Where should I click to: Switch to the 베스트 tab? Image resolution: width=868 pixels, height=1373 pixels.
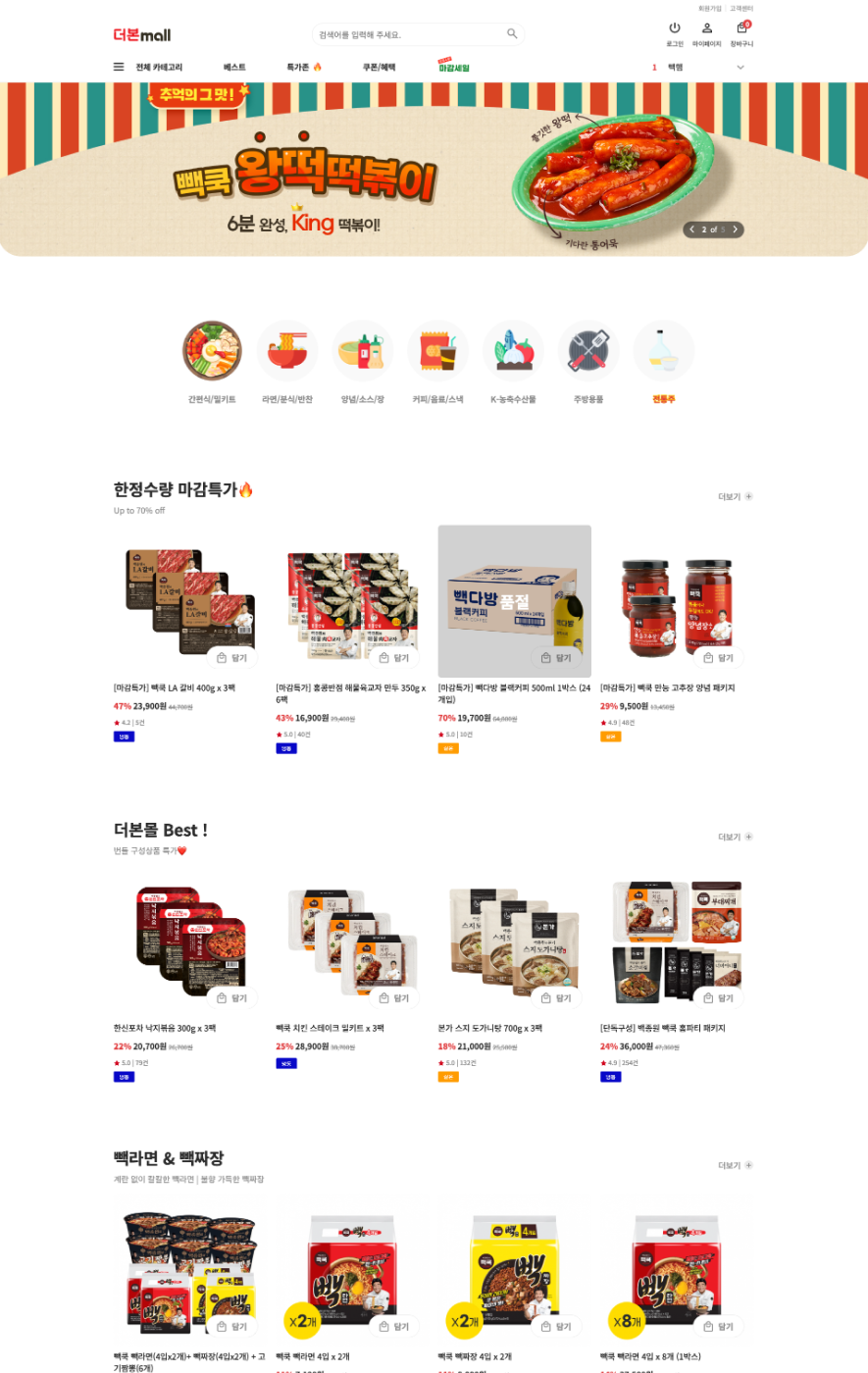234,67
